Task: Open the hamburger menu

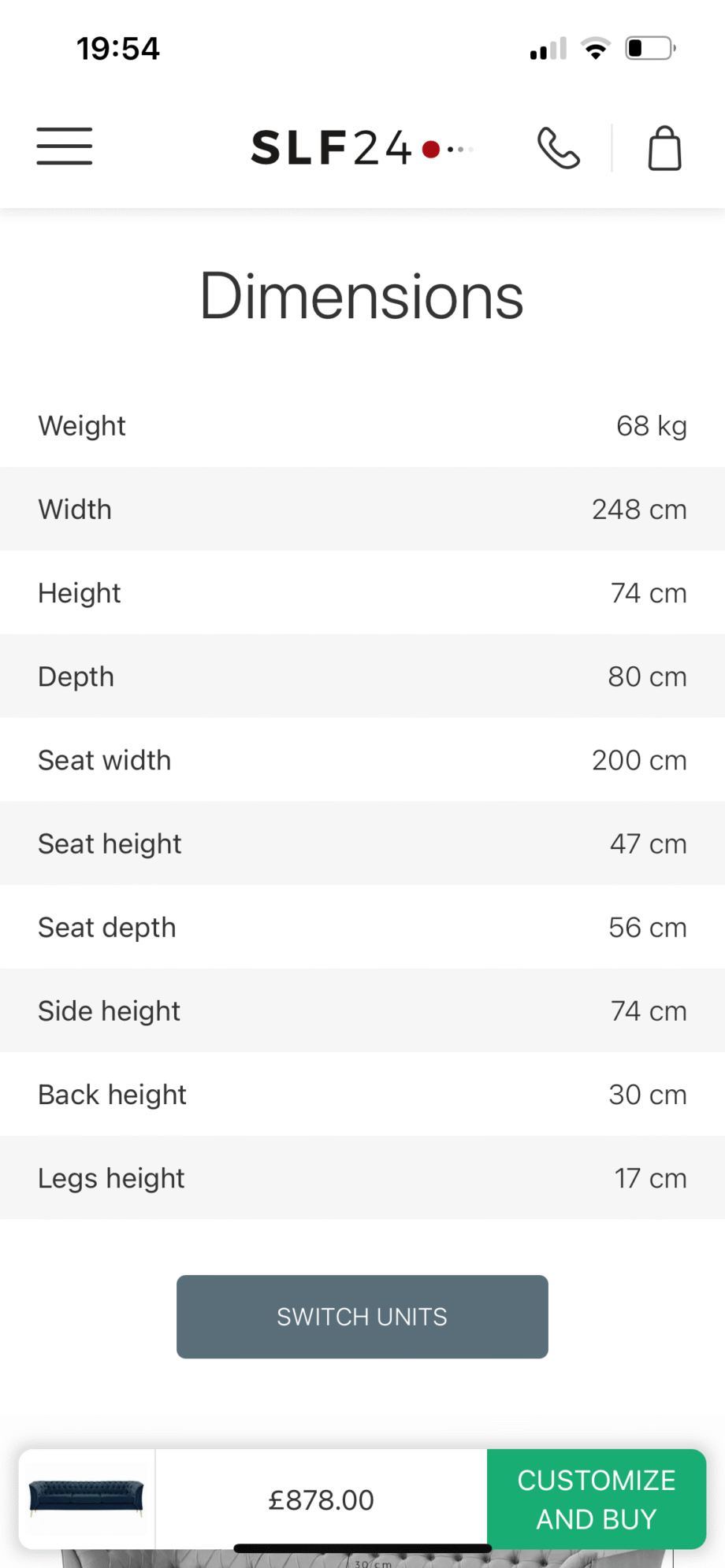Action: pos(65,146)
